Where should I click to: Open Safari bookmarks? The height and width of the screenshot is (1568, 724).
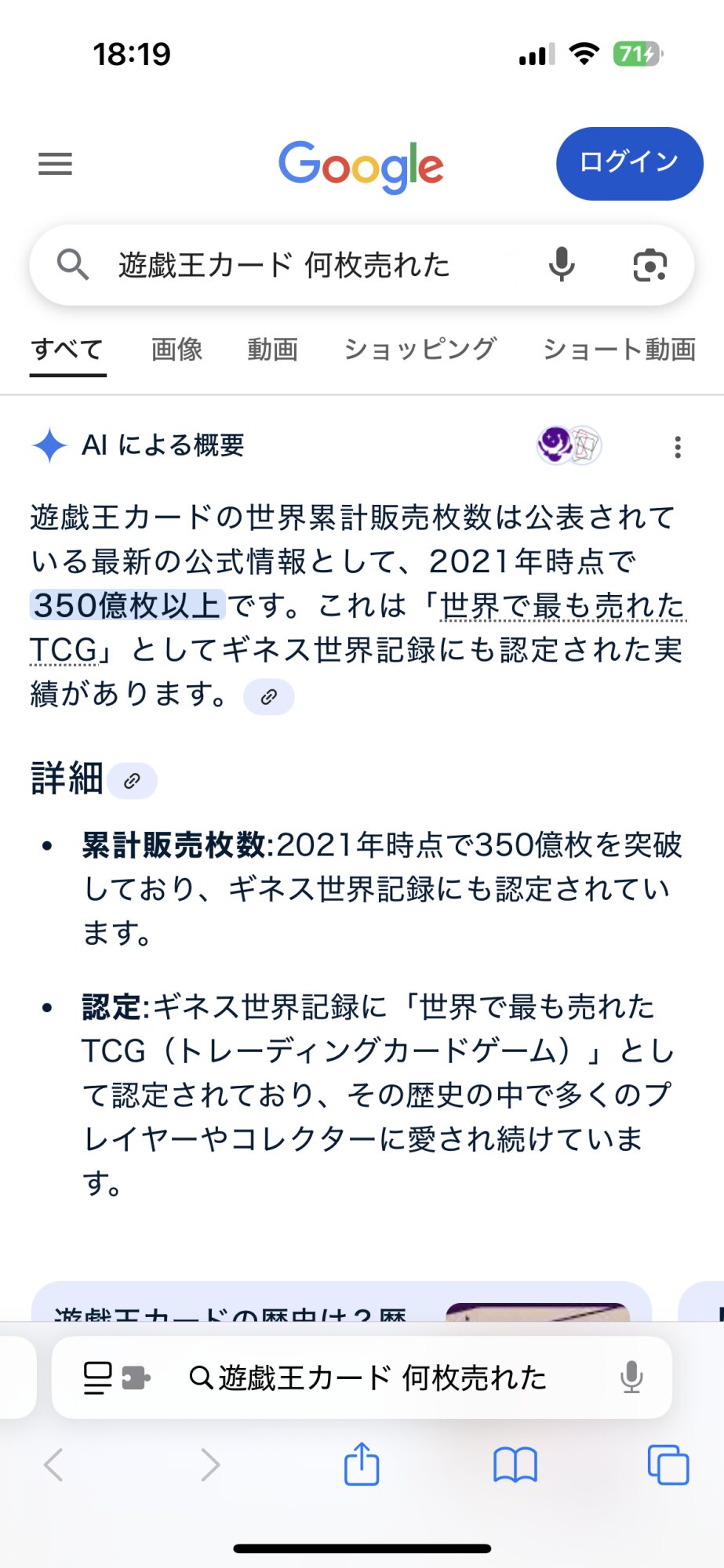(515, 1465)
